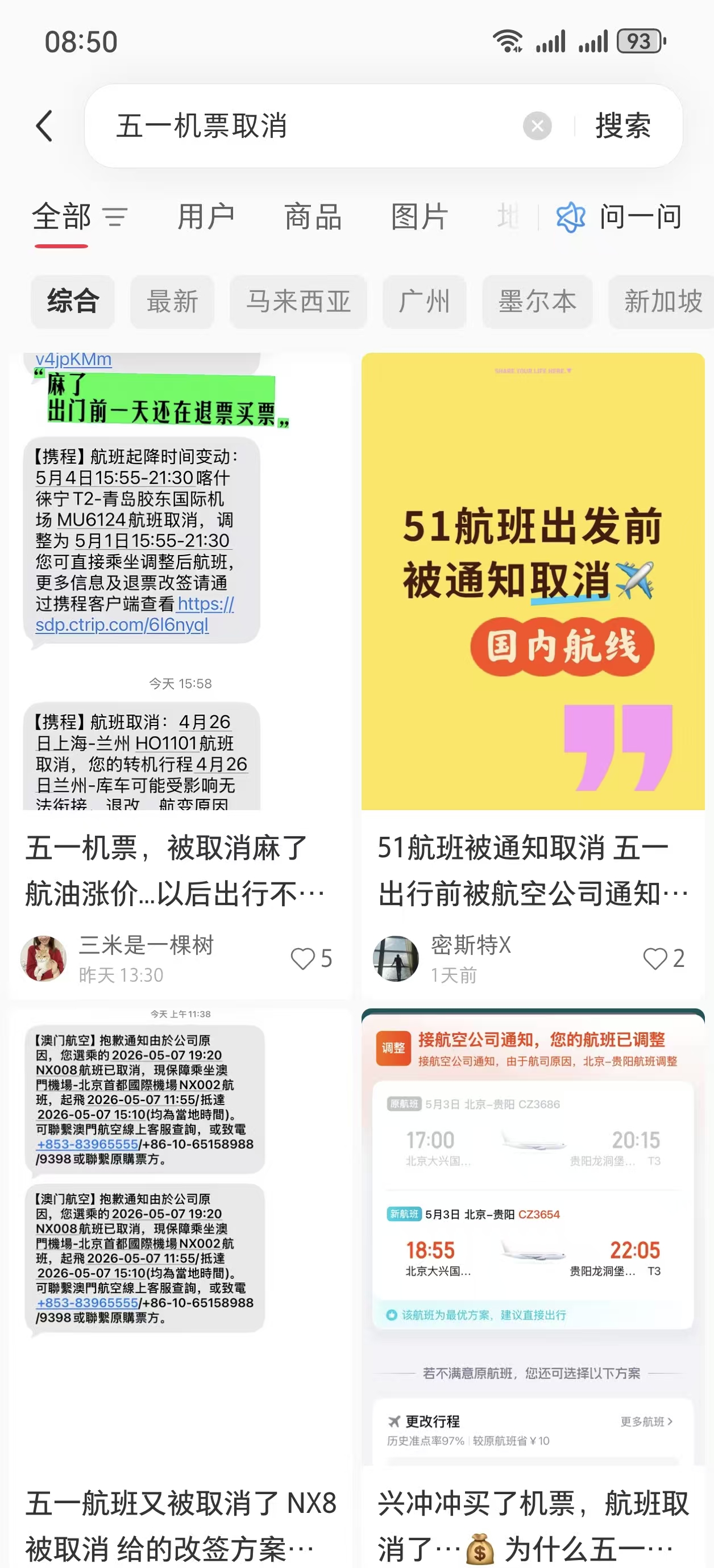This screenshot has height=1568, width=714.
Task: Open the filter icon beside 全部
Action: tap(114, 217)
